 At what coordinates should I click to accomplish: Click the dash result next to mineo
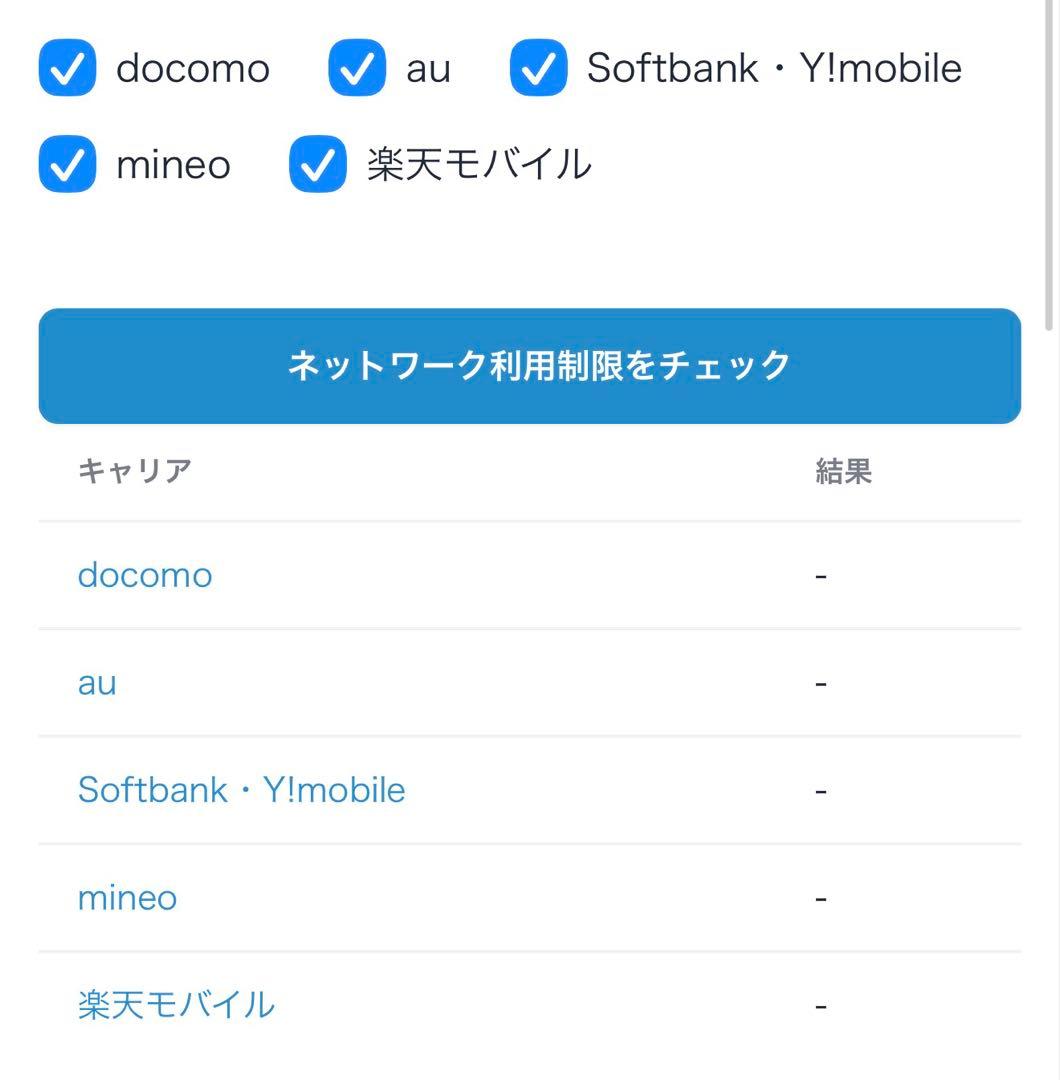822,898
